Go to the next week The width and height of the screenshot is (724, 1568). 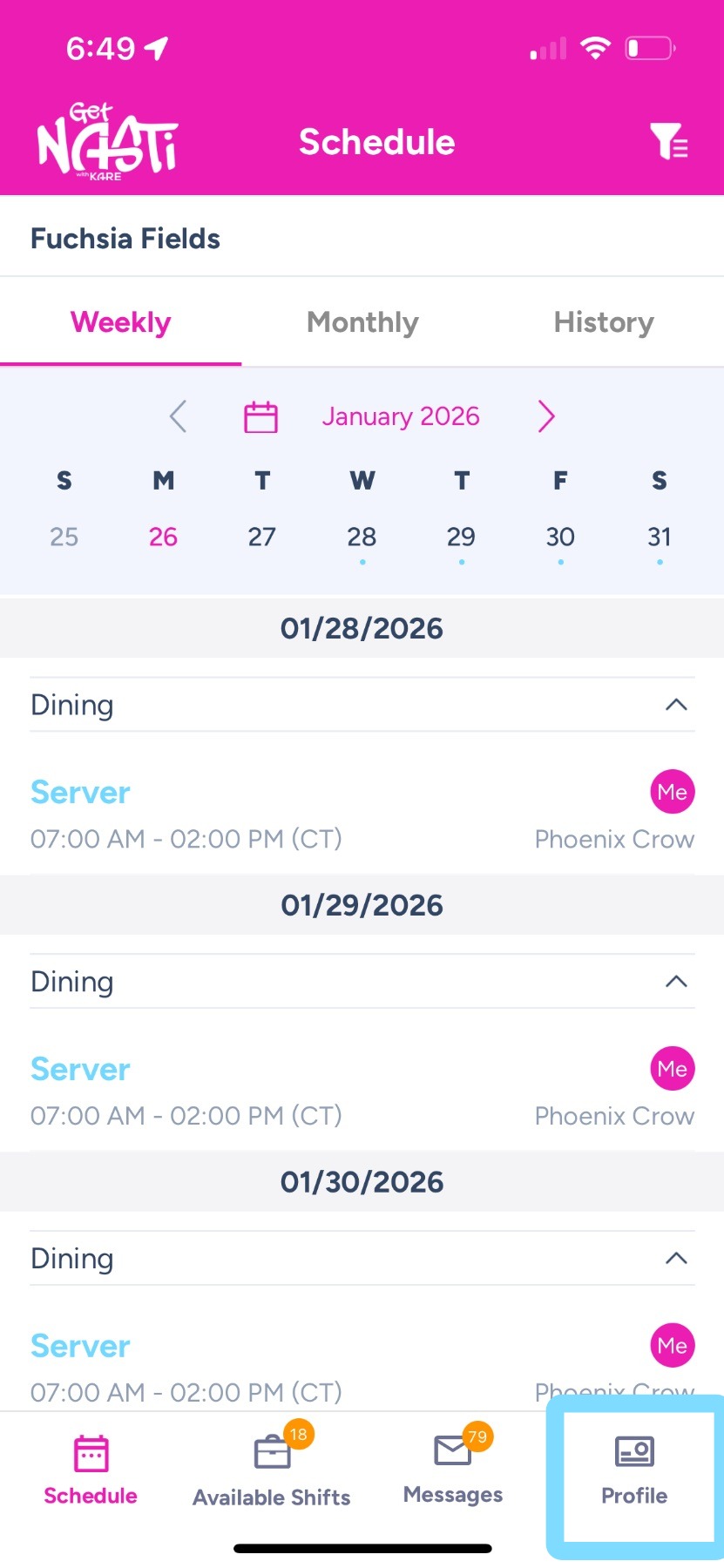tap(546, 416)
